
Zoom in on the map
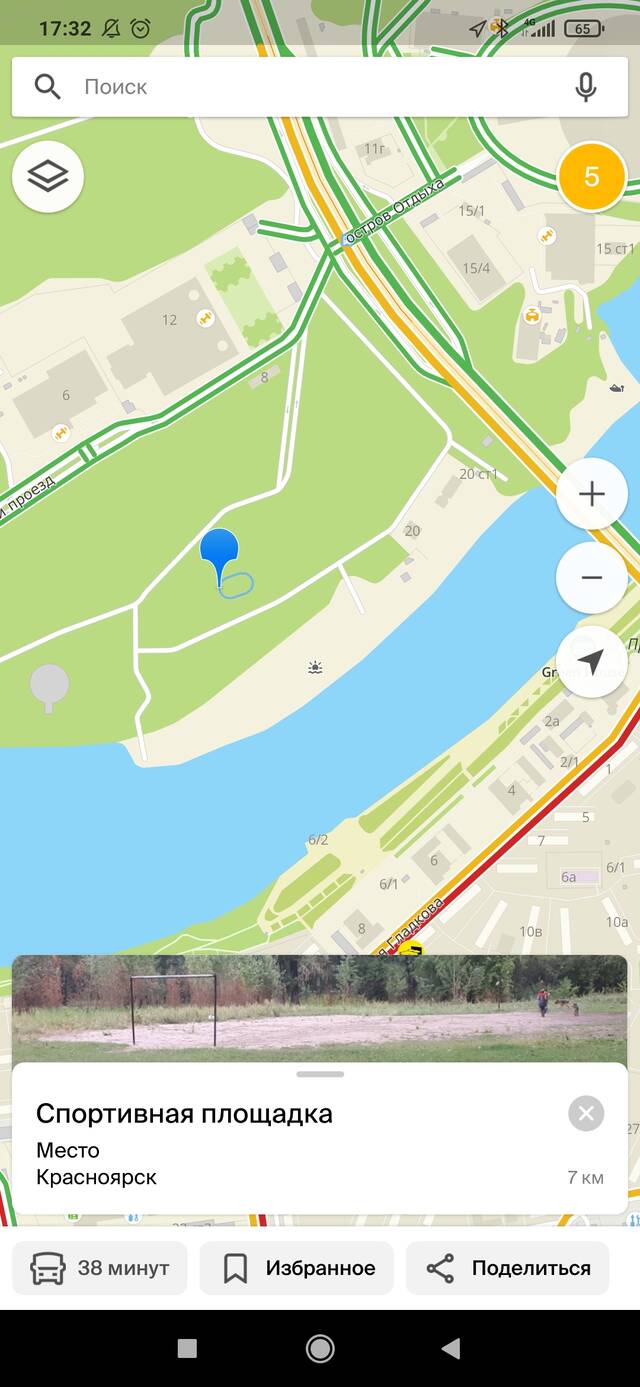(591, 493)
